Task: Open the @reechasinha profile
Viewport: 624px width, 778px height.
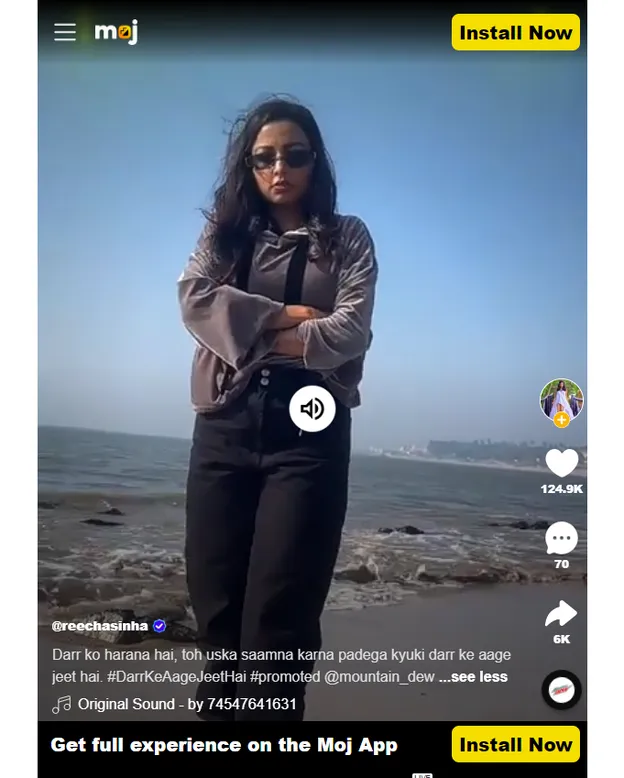Action: pos(100,626)
